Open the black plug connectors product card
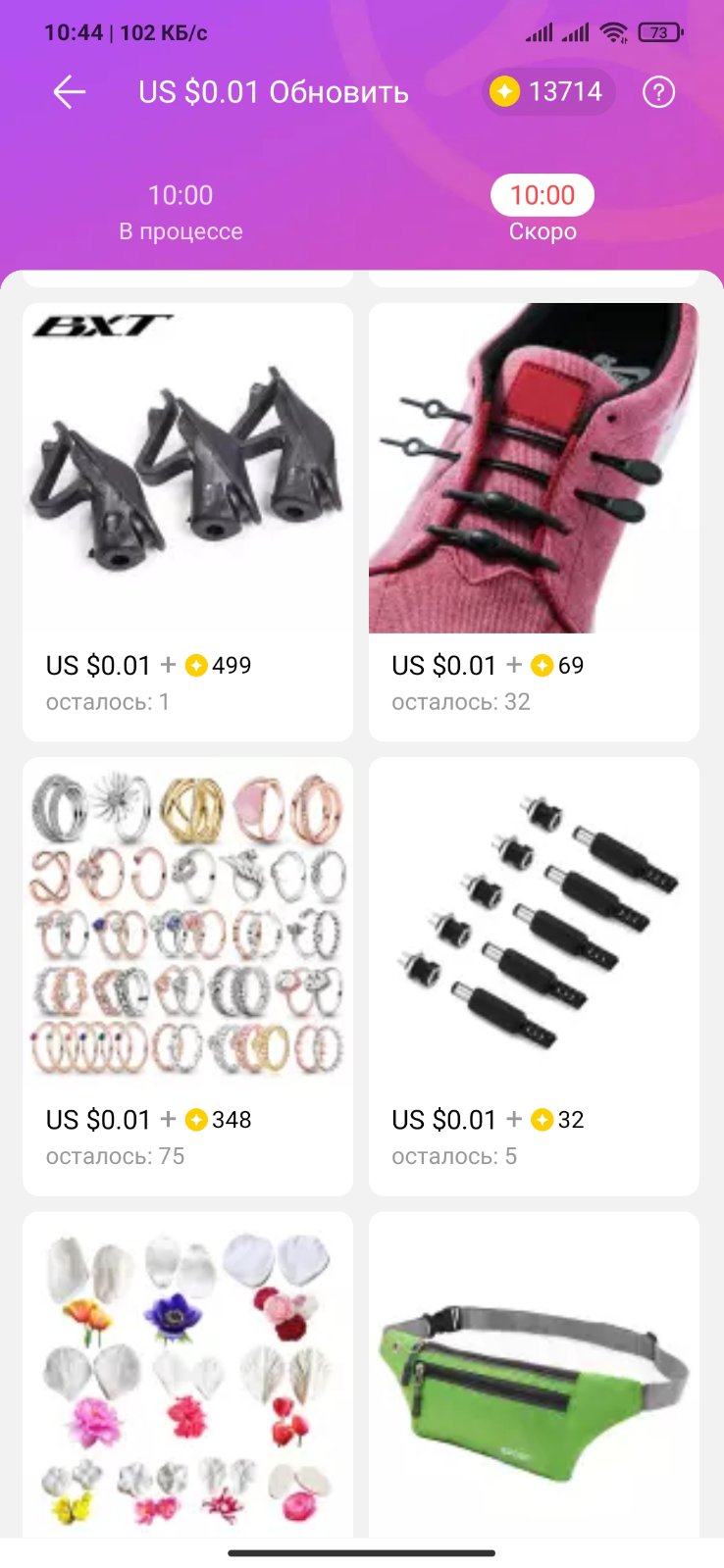This screenshot has height=1568, width=724. [534, 975]
